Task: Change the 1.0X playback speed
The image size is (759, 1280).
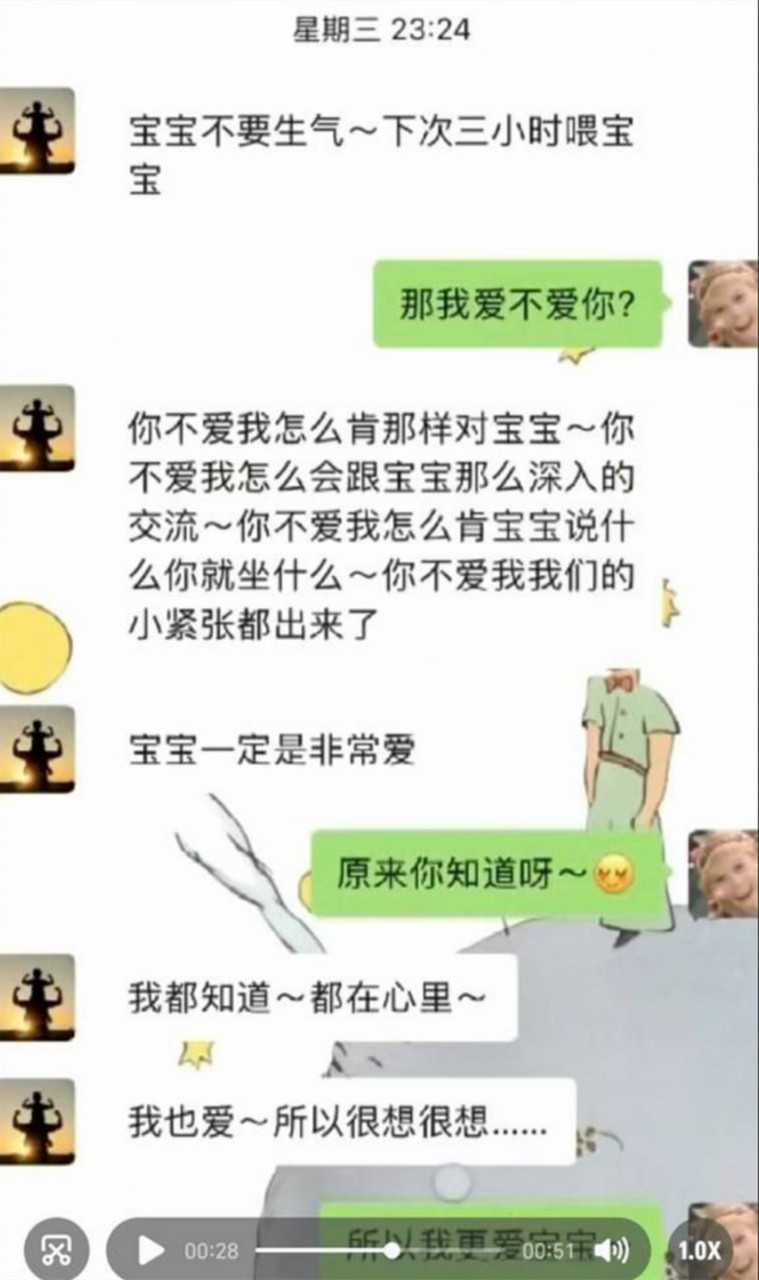Action: tap(699, 1250)
